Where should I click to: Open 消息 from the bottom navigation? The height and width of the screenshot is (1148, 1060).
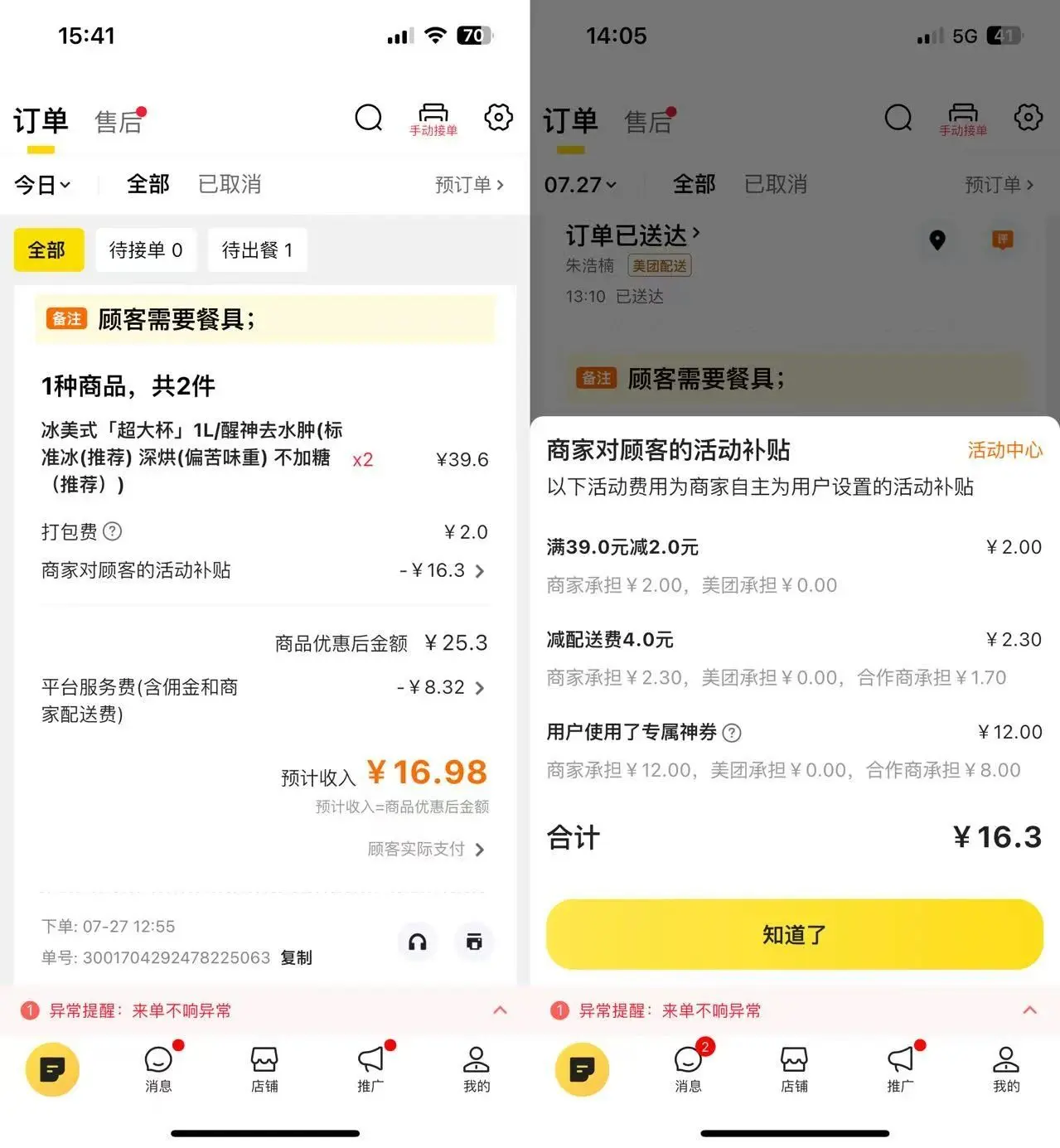(158, 1069)
